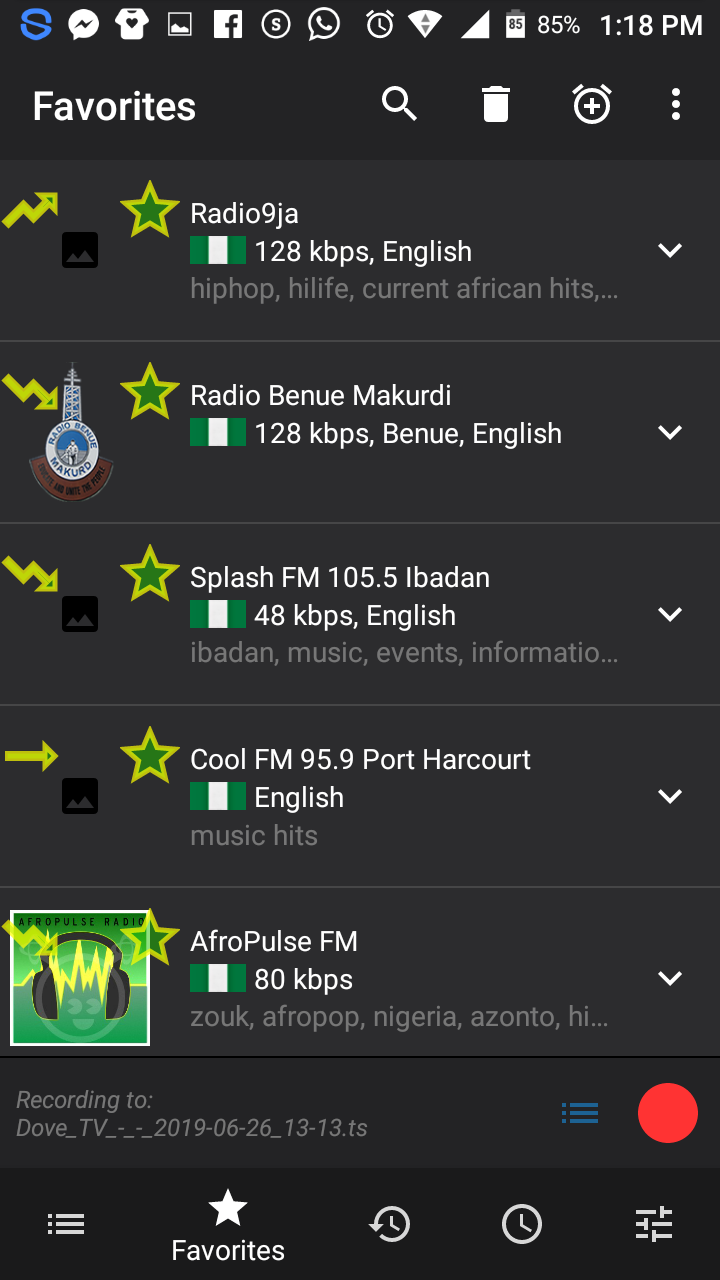Expand Radio9ja station details
This screenshot has width=720, height=1280.
pyautogui.click(x=670, y=251)
